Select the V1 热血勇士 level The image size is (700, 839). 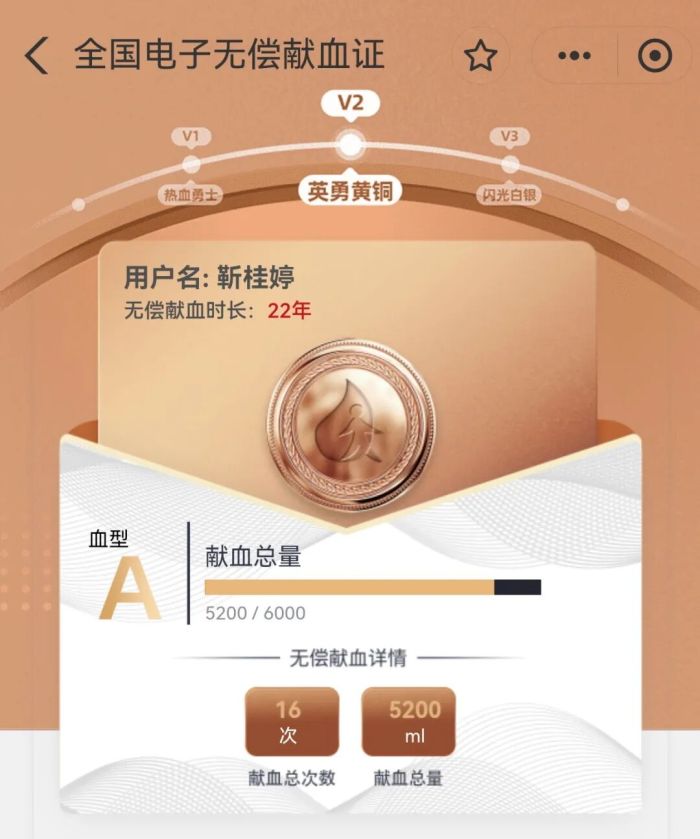(191, 165)
